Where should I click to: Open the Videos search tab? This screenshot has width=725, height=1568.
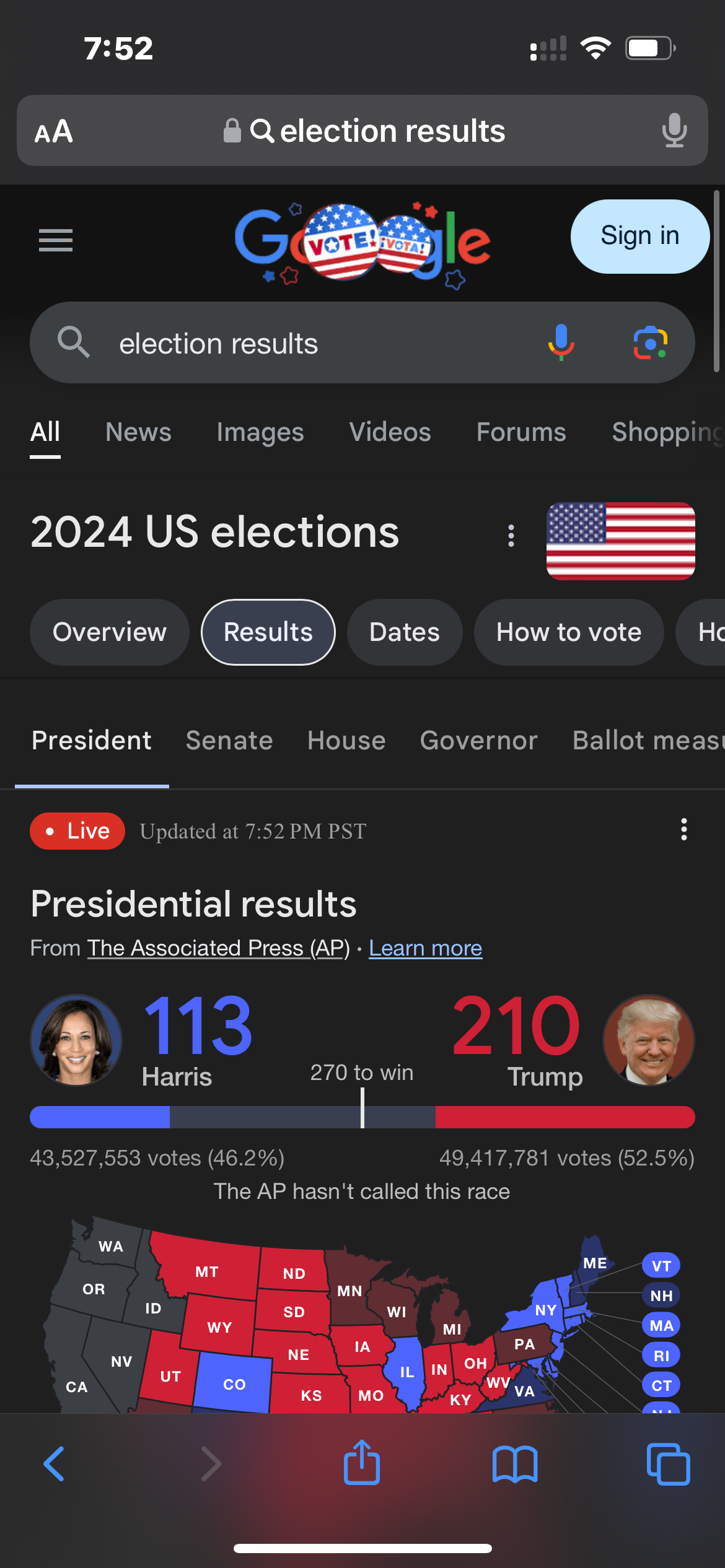[x=390, y=432]
